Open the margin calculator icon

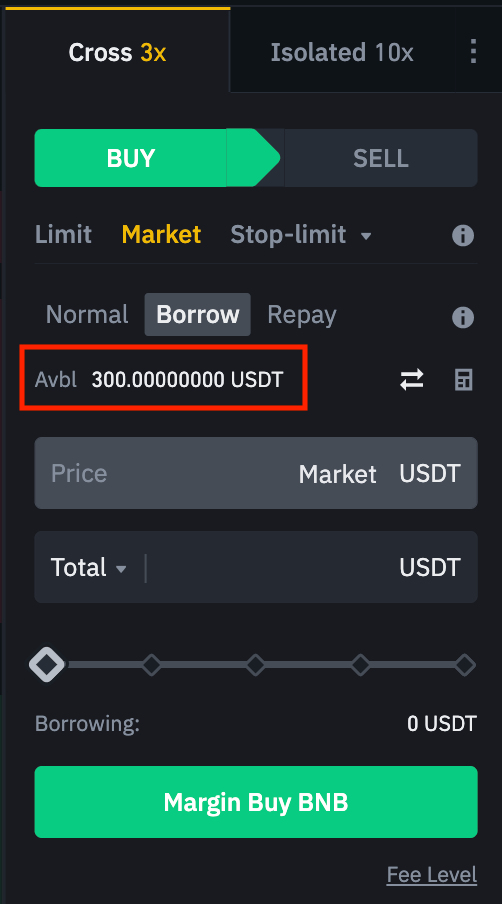pyautogui.click(x=464, y=380)
